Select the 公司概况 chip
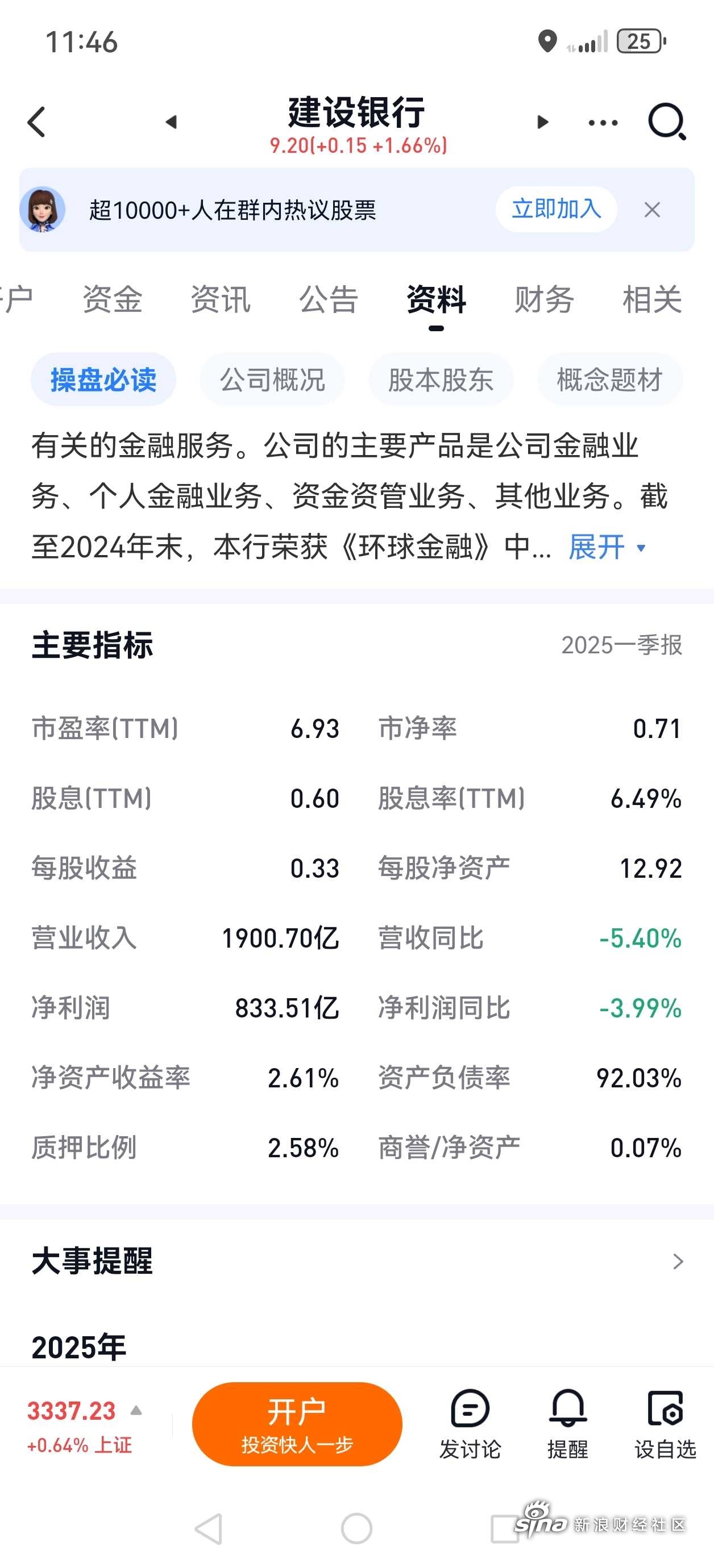This screenshot has height=1568, width=714. point(272,380)
